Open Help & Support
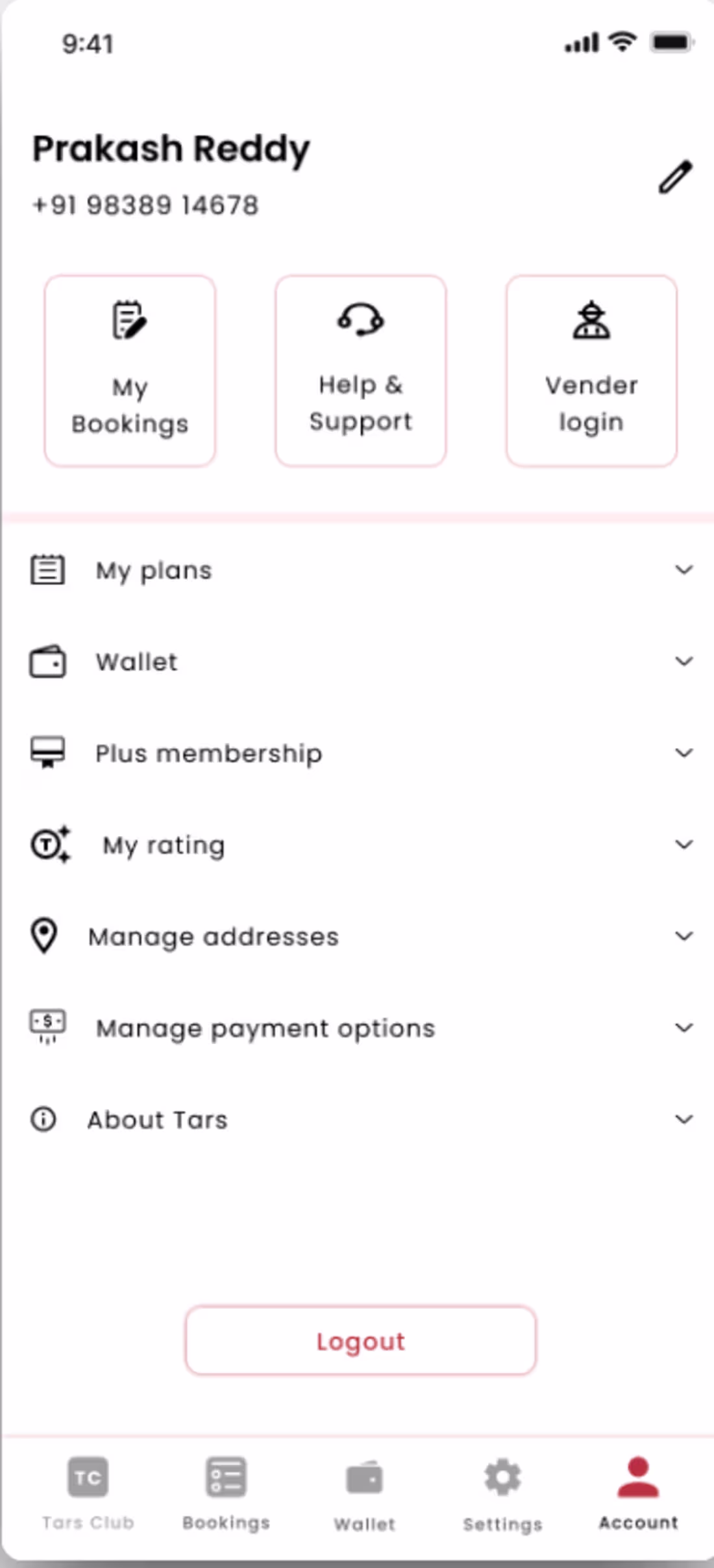Screen dimensions: 714x1568 tap(361, 371)
